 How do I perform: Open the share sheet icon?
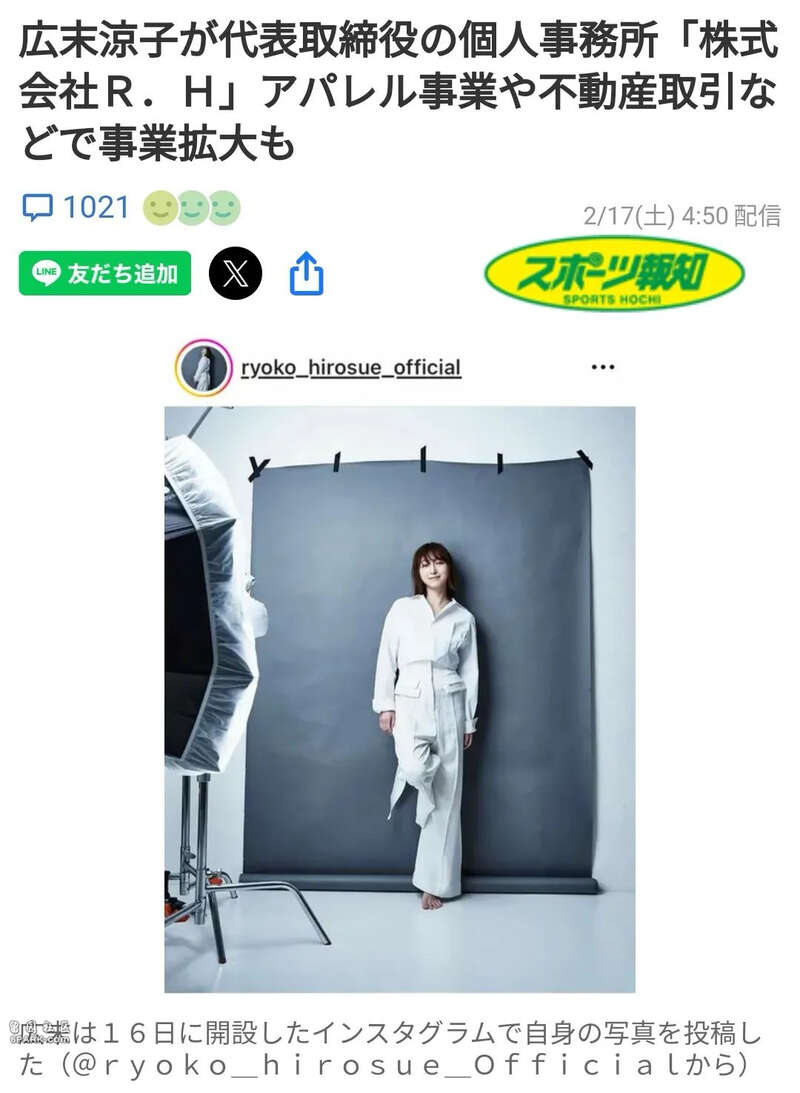[307, 273]
